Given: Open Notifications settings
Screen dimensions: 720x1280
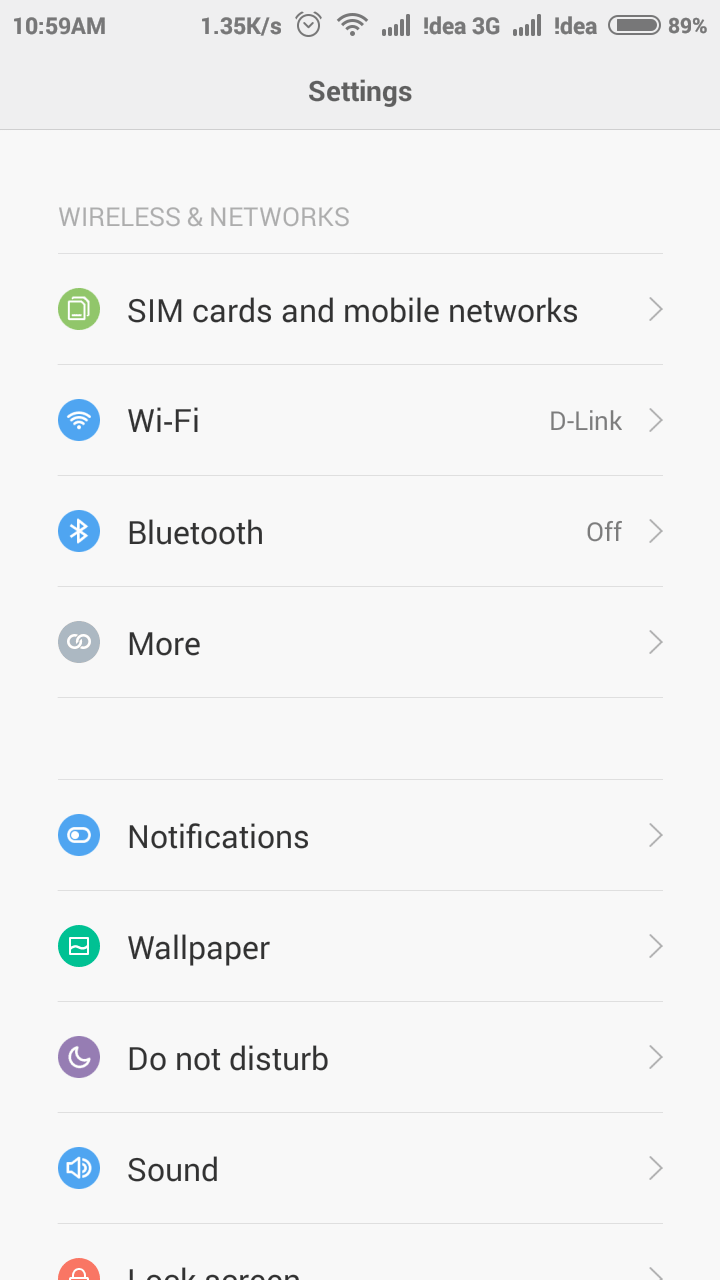Looking at the screenshot, I should pyautogui.click(x=360, y=836).
